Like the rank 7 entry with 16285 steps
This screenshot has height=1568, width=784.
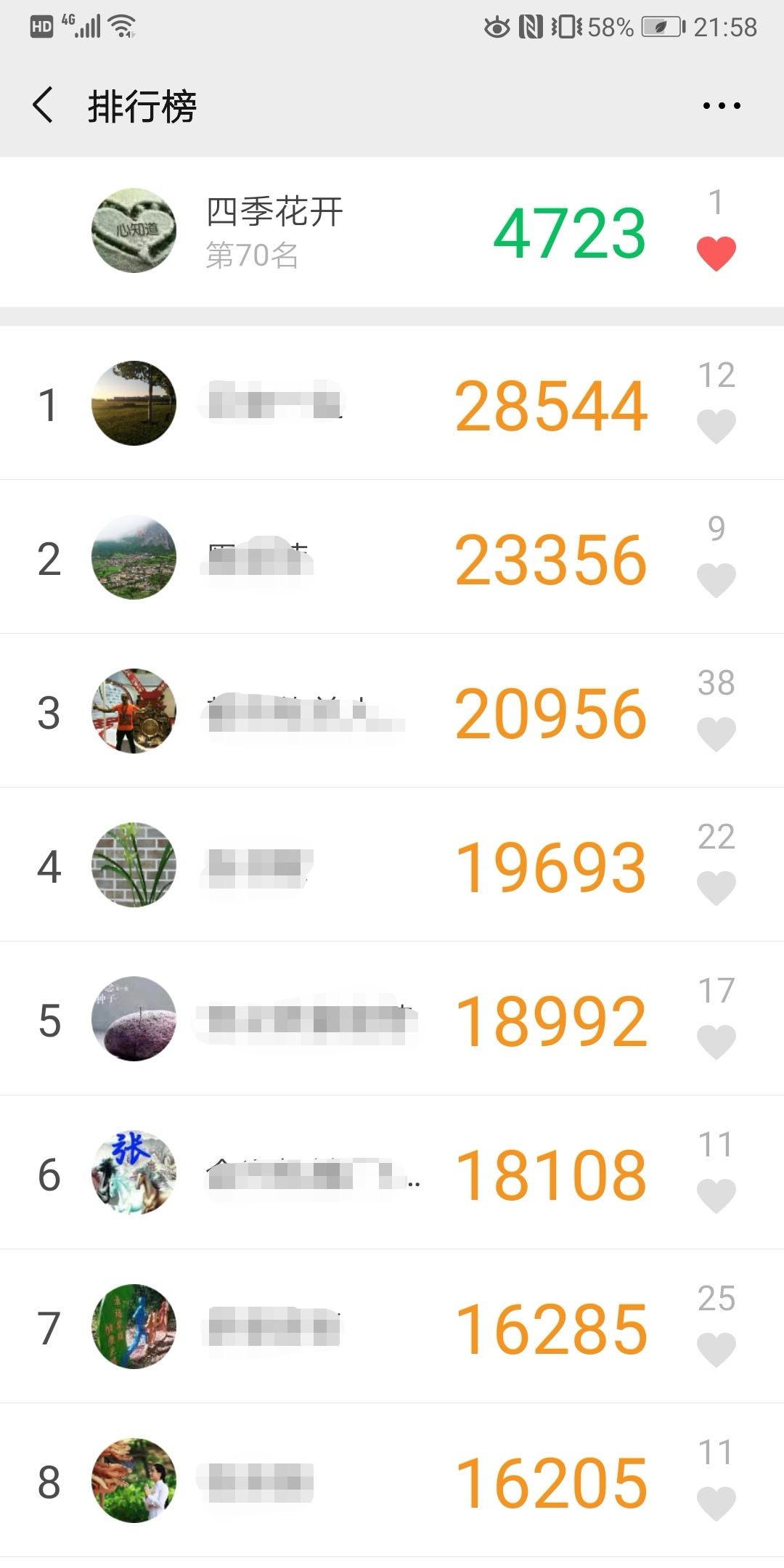716,1349
